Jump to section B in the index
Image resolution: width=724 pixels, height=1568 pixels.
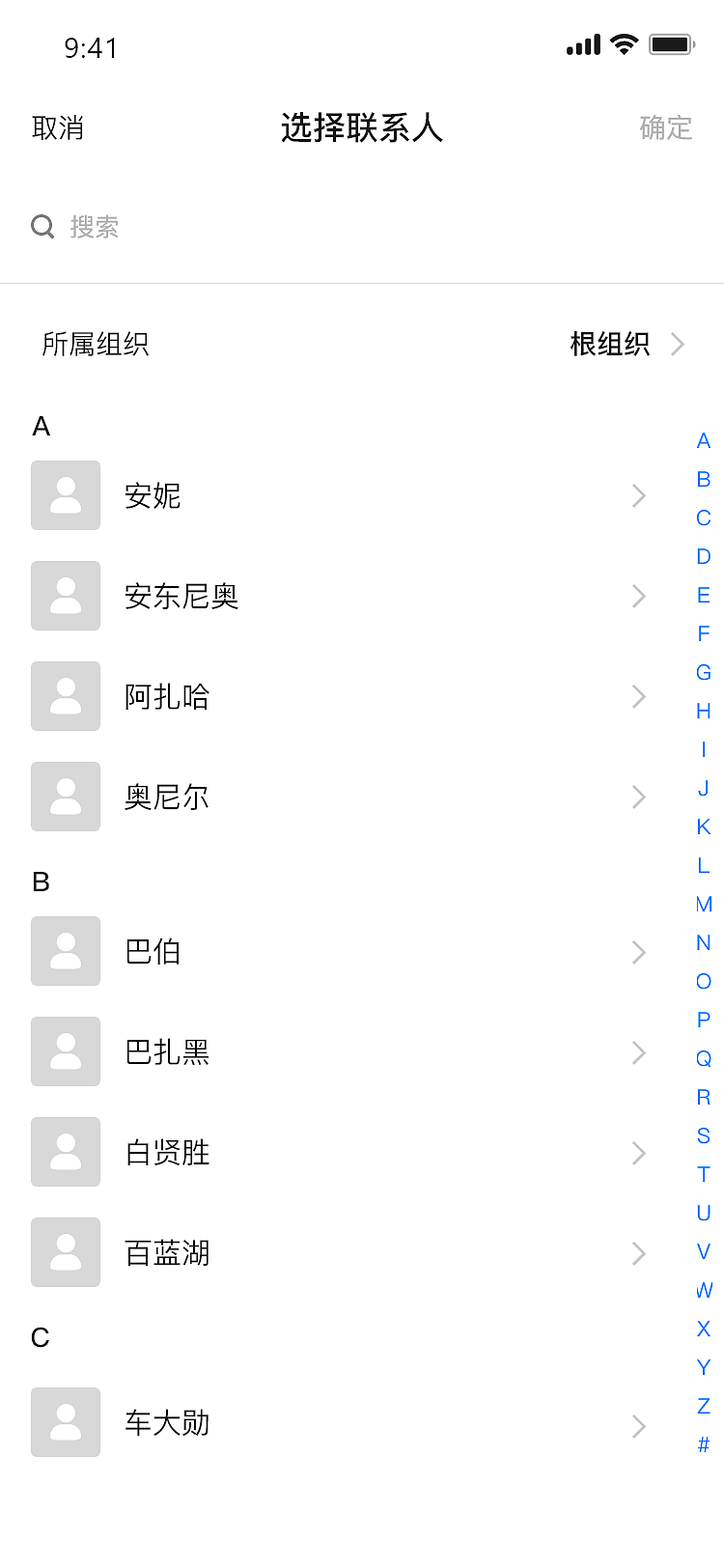(x=702, y=479)
